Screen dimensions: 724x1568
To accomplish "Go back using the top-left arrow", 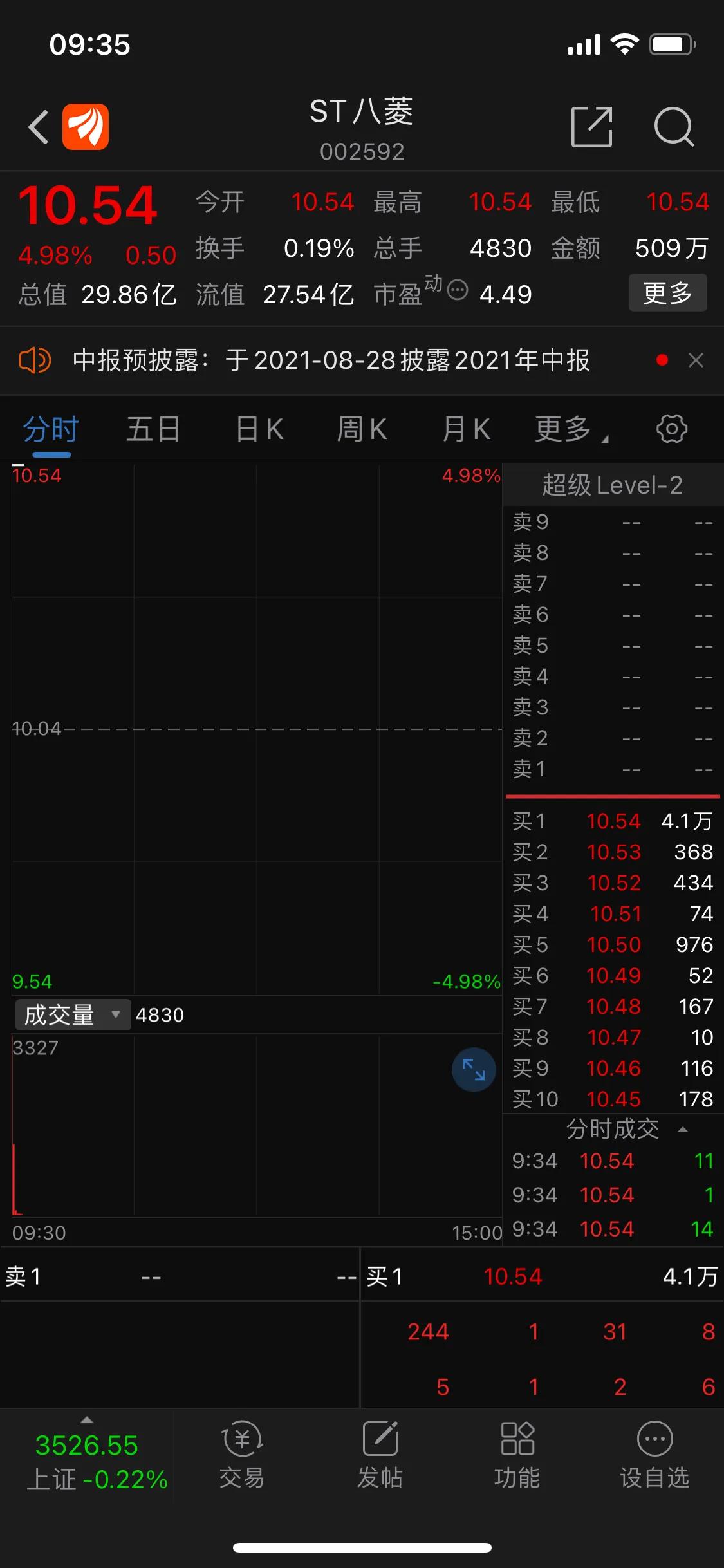I will tap(39, 127).
